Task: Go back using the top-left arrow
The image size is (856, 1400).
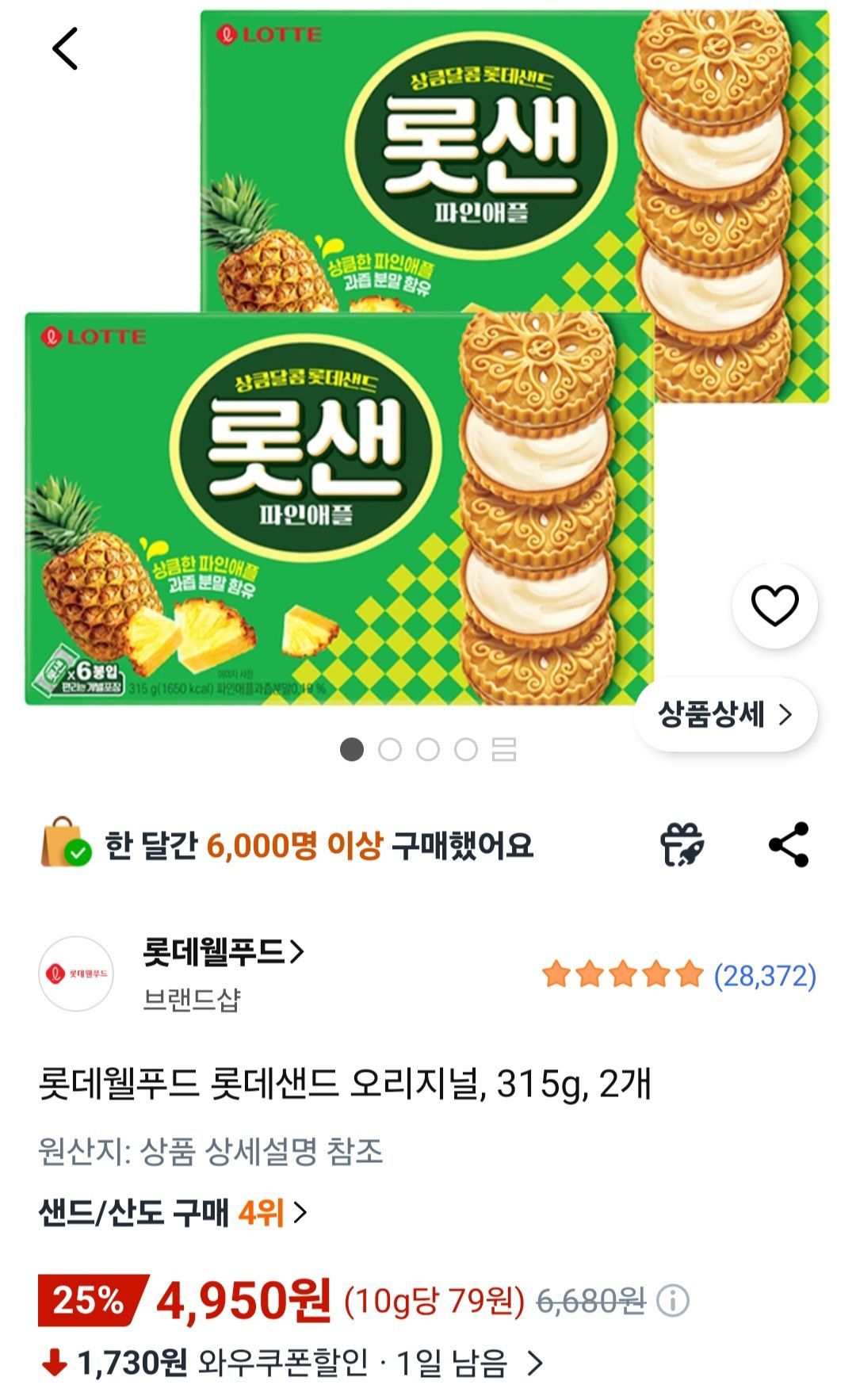Action: 65,48
